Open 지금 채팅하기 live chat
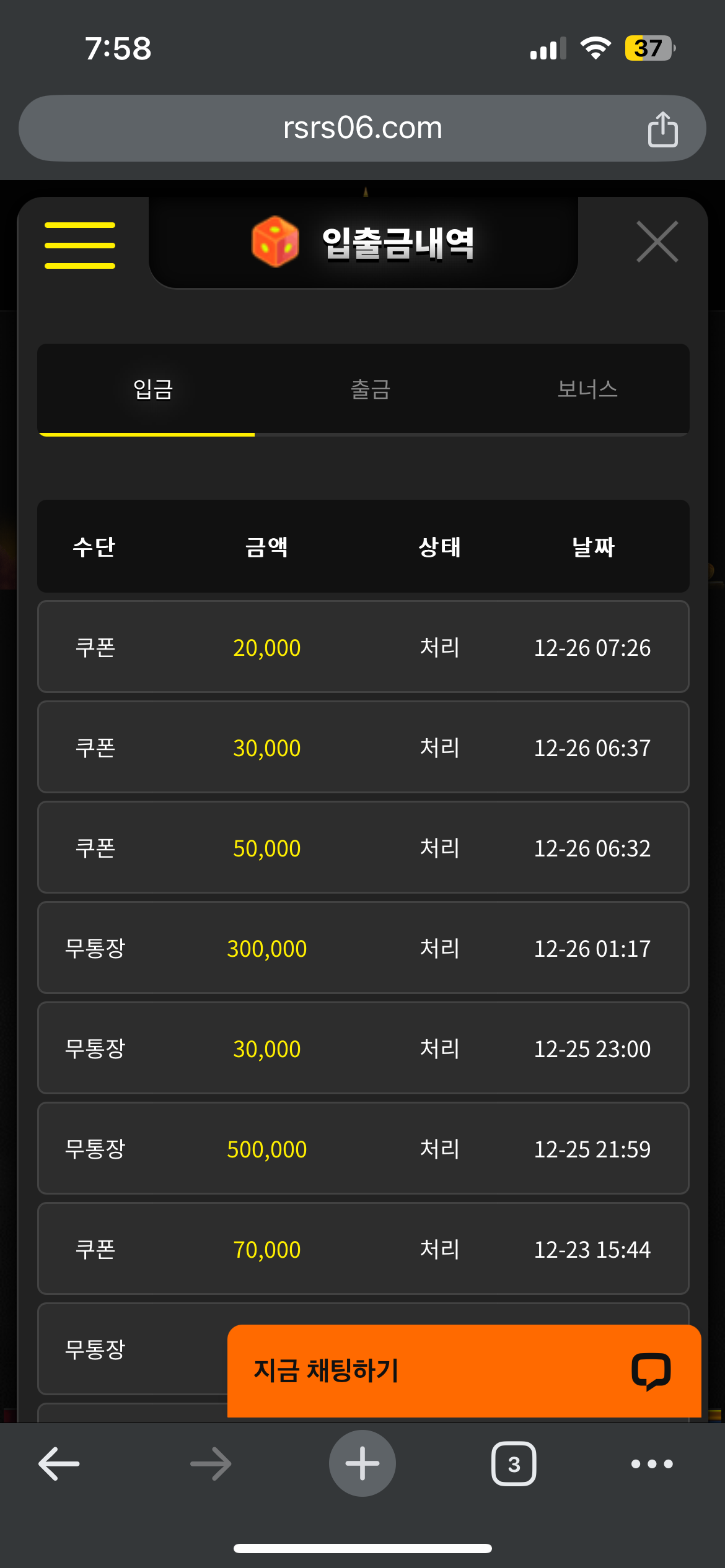The image size is (725, 1568). [x=464, y=1370]
